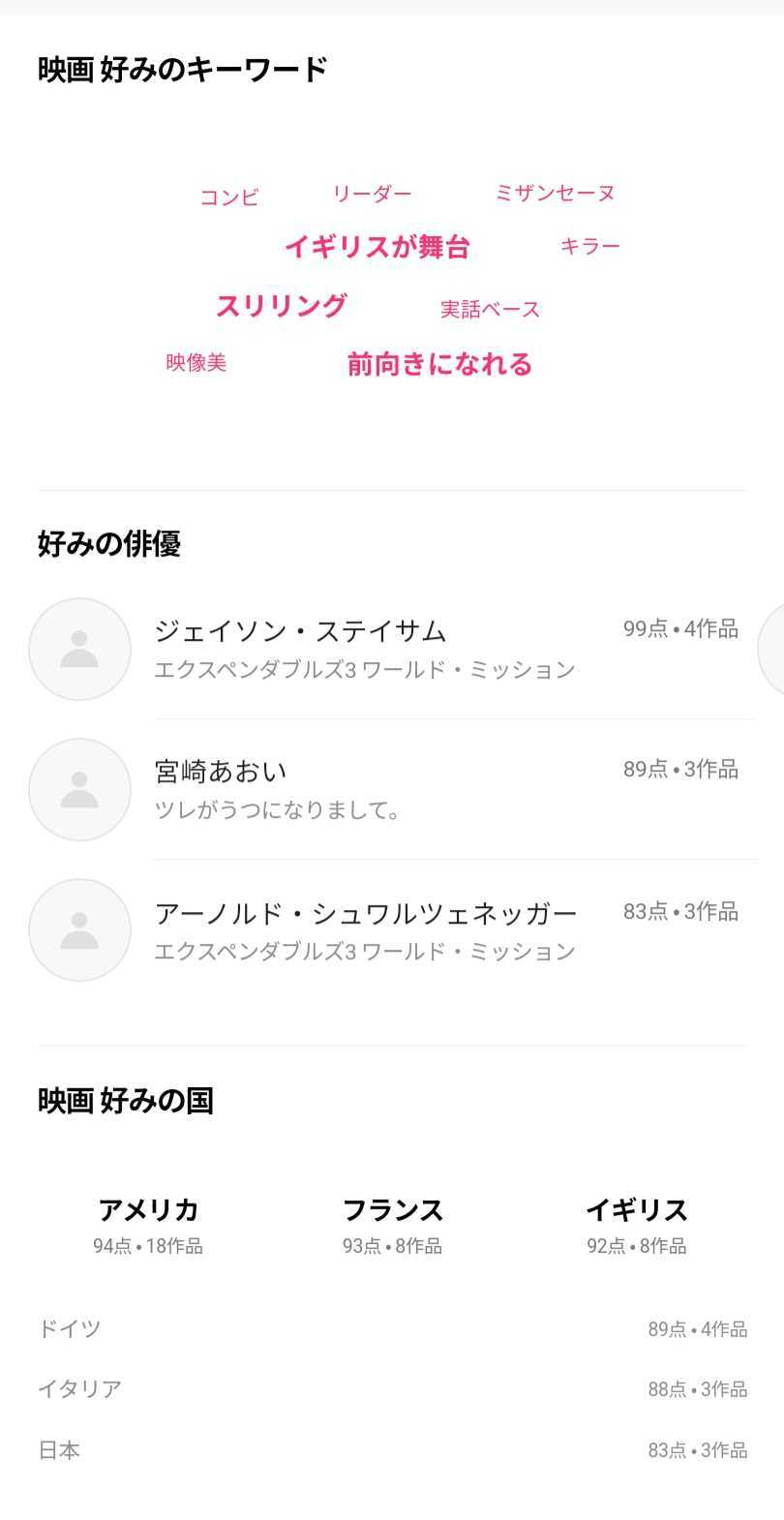Image resolution: width=784 pixels, height=1520 pixels.
Task: Tap the キラー keyword
Action: pyautogui.click(x=590, y=247)
